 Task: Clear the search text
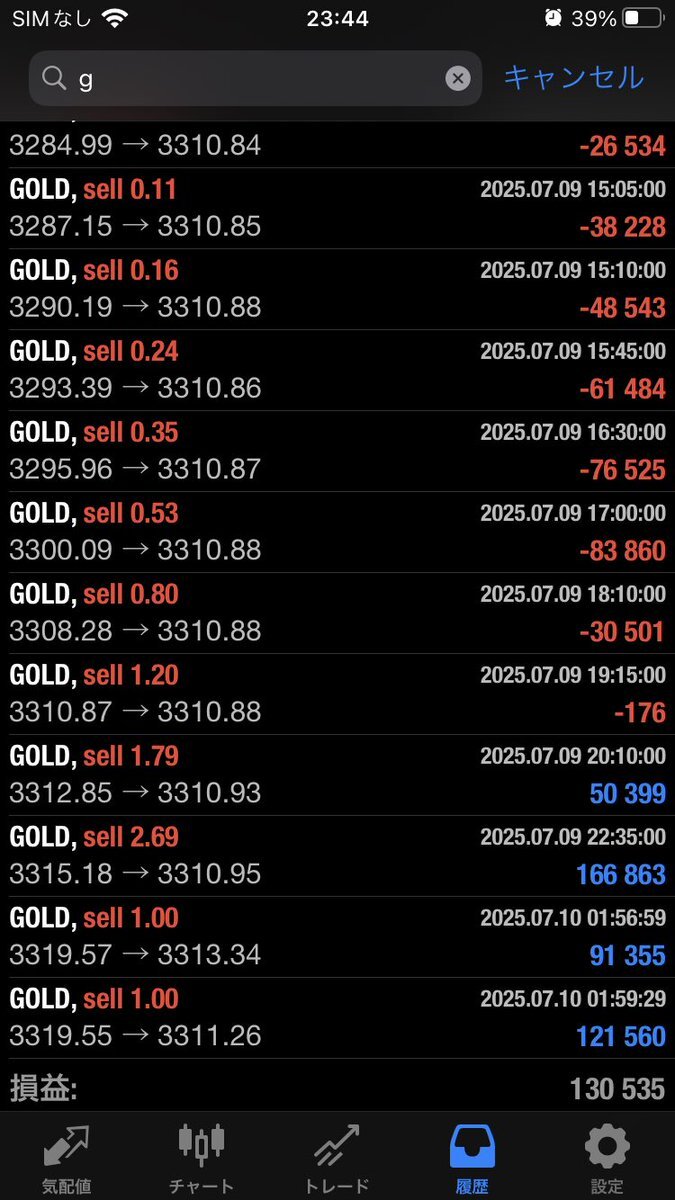coord(457,79)
